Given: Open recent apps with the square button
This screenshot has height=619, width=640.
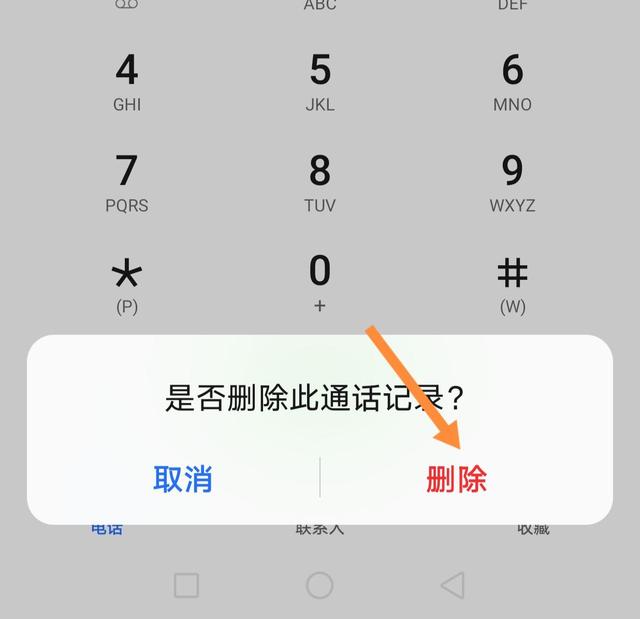Looking at the screenshot, I should tap(187, 585).
